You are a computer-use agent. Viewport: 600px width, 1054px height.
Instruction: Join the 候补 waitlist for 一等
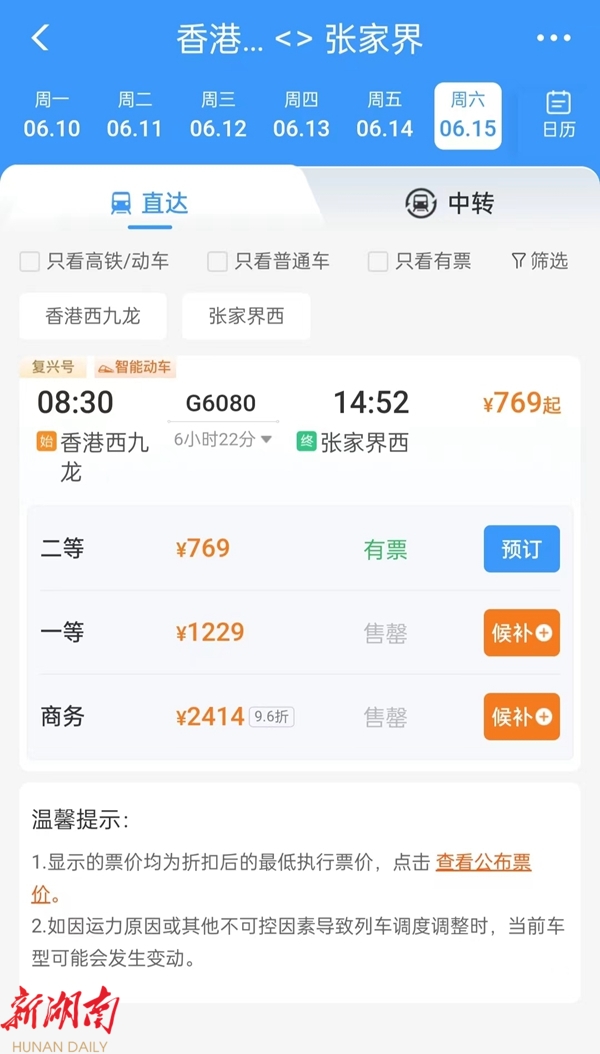[x=521, y=633]
